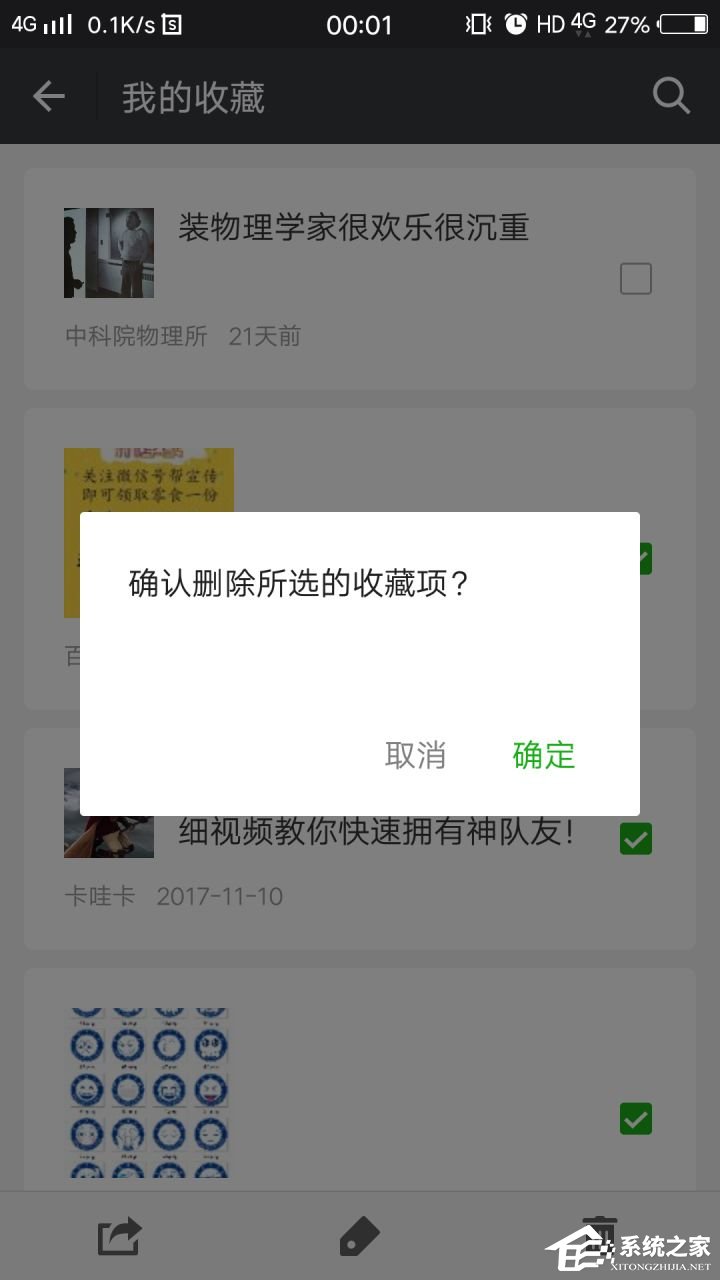
Task: Tap the alarm clock status bar icon
Action: pos(517,25)
